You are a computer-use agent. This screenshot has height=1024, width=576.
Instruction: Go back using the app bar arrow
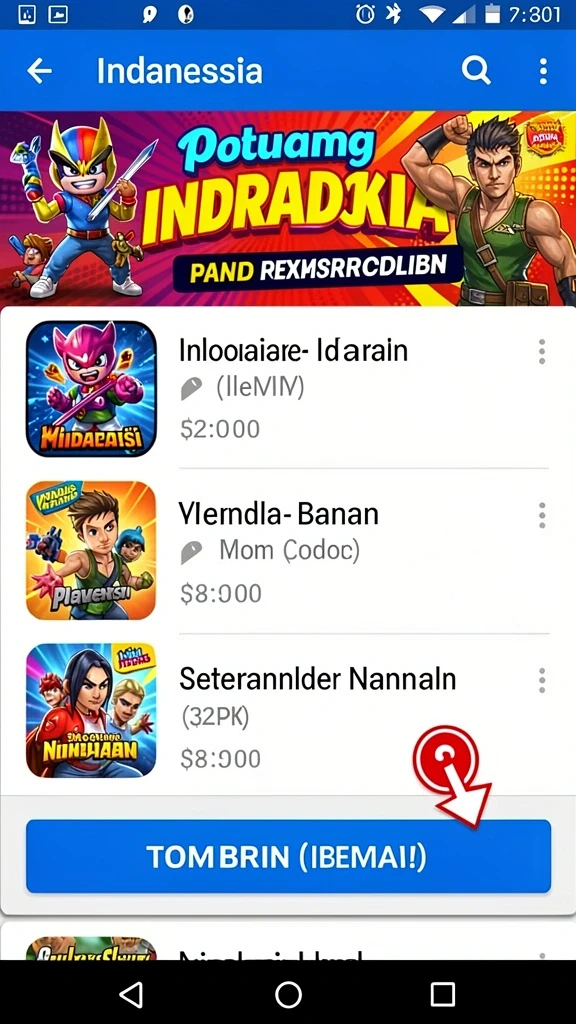click(x=39, y=71)
